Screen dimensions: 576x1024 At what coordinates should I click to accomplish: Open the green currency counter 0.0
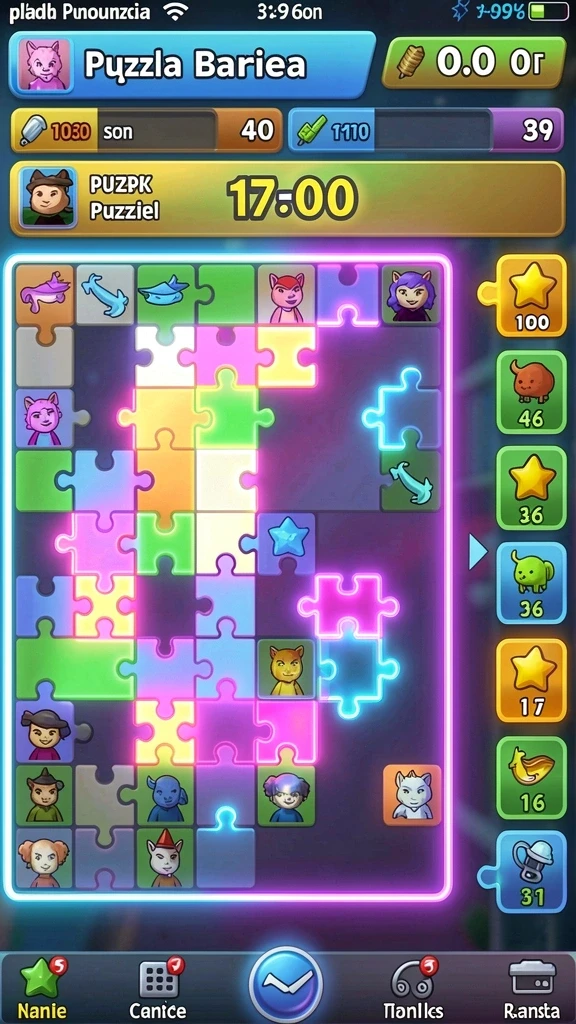[473, 63]
